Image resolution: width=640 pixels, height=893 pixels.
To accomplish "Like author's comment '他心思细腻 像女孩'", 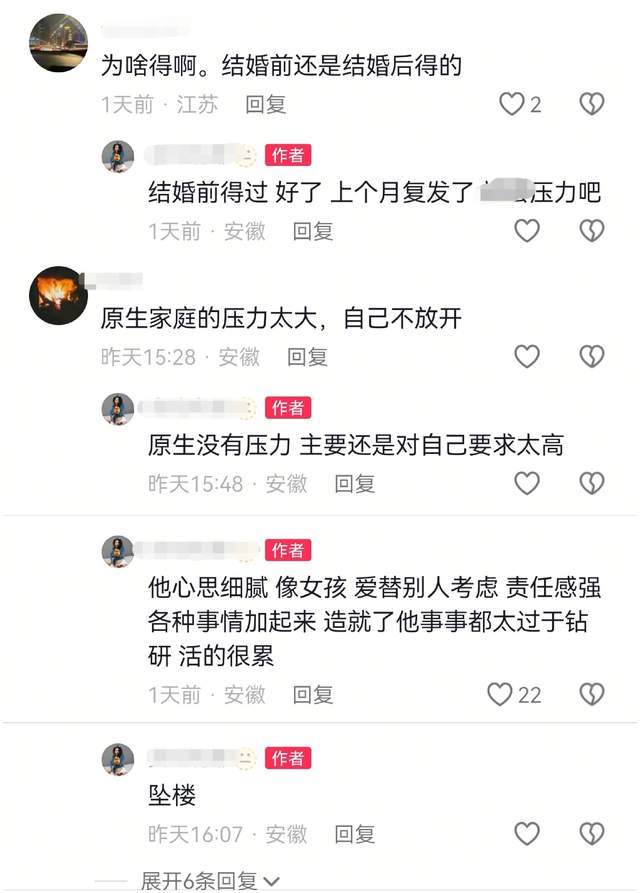I will pos(500,694).
